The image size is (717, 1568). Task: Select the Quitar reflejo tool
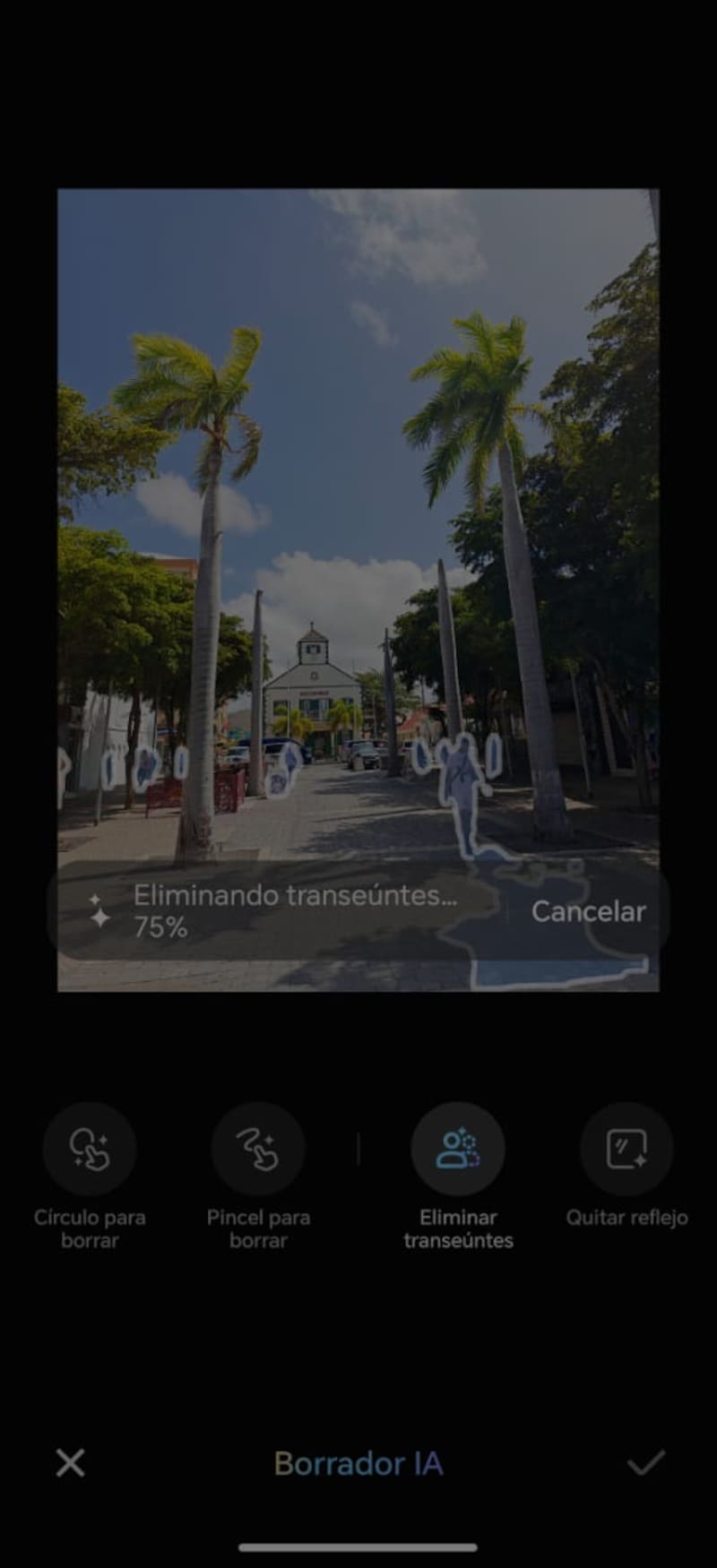[626, 1149]
